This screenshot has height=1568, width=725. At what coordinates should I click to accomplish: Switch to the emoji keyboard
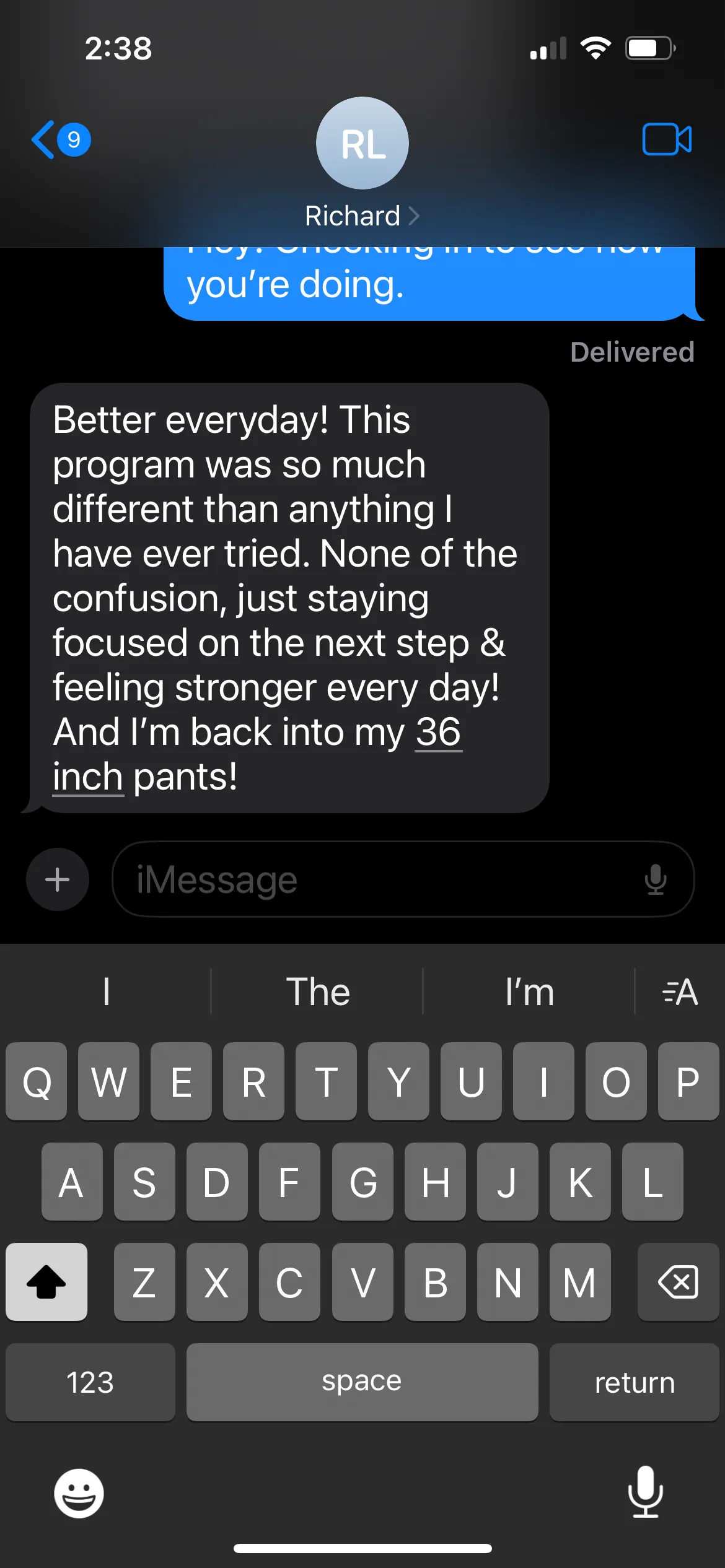click(79, 1493)
